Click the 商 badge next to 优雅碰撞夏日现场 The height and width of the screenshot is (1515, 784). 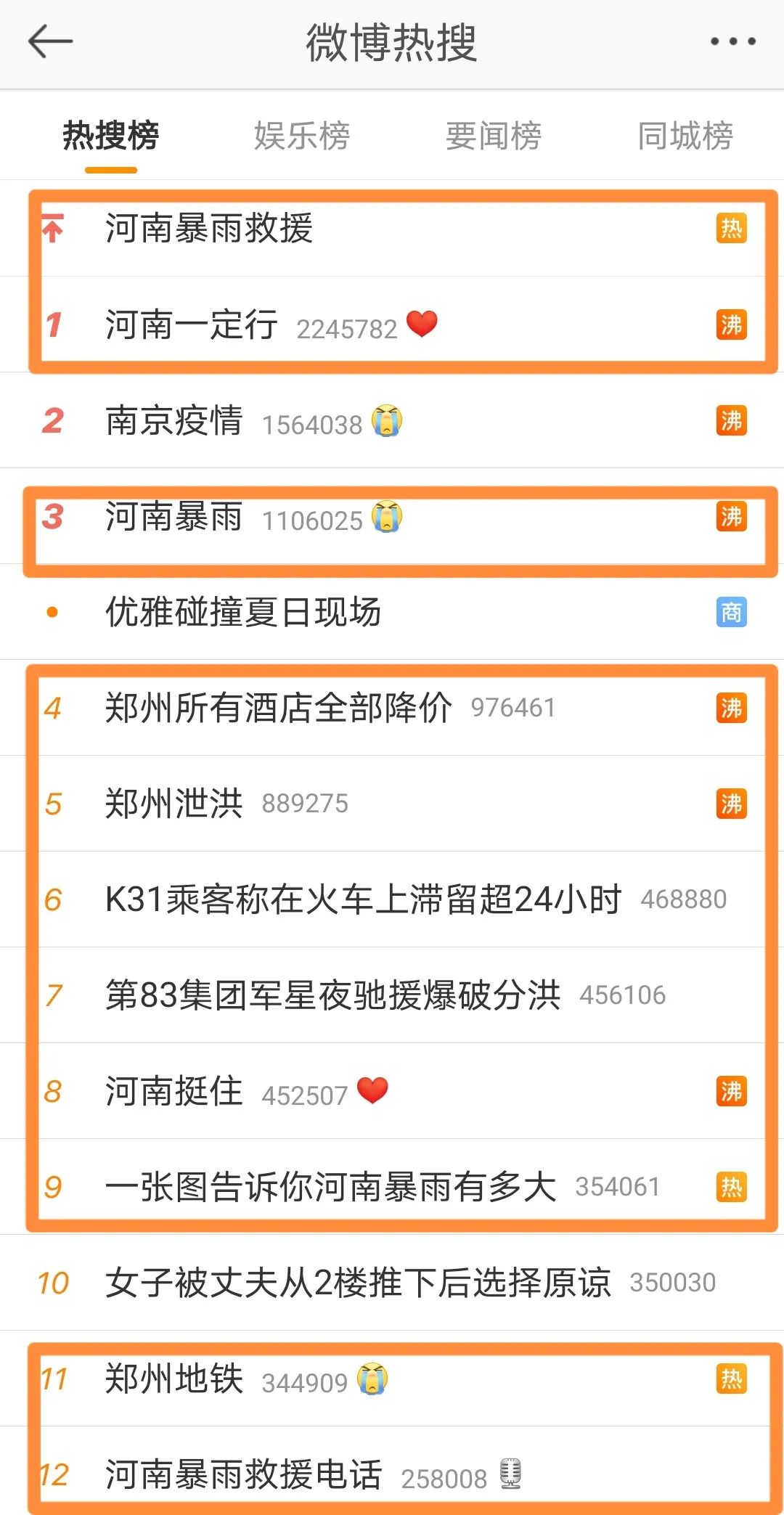point(732,613)
